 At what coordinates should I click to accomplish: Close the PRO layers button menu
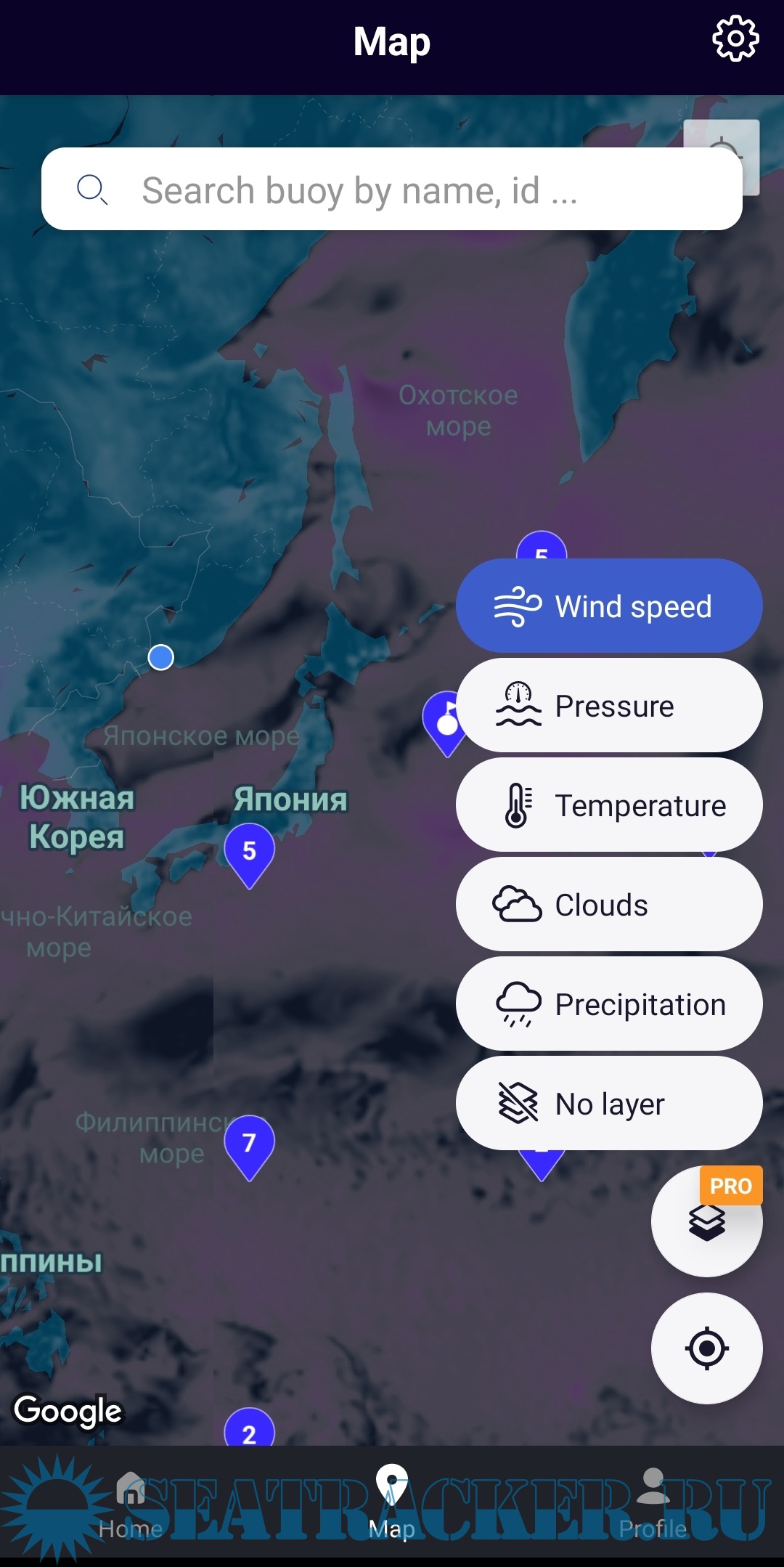706,1221
